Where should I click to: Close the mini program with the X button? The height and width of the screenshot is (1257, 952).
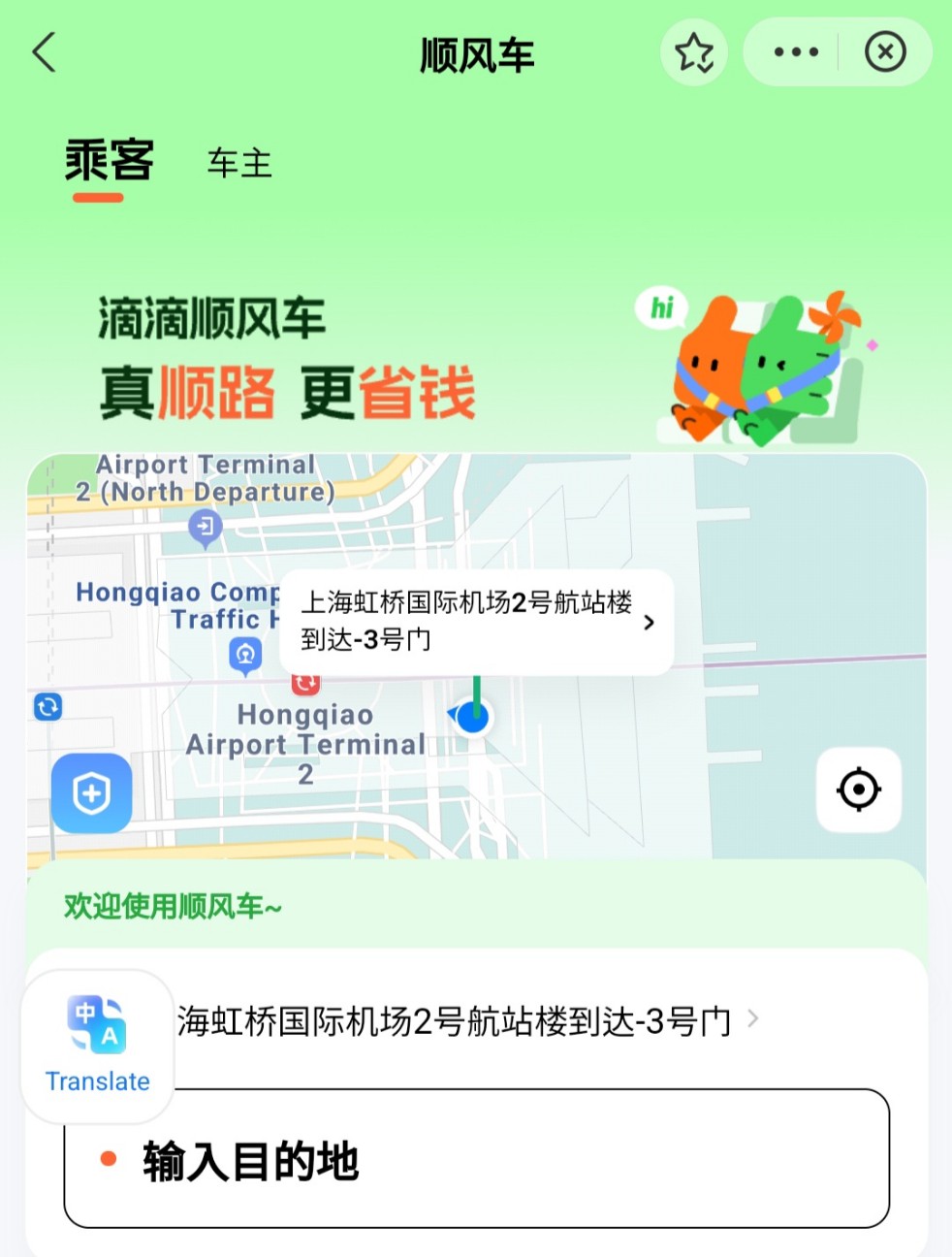coord(884,52)
